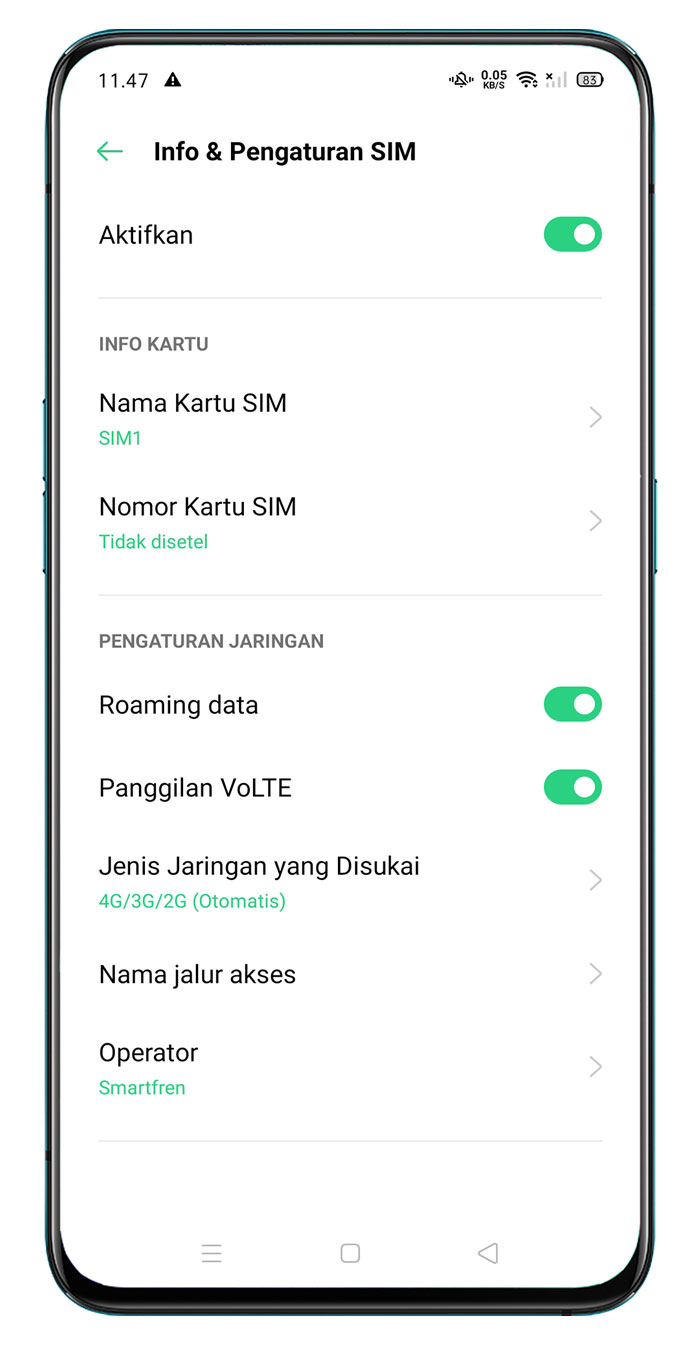Toggle the Aktifkan switch off
The width and height of the screenshot is (700, 1345).
(572, 235)
